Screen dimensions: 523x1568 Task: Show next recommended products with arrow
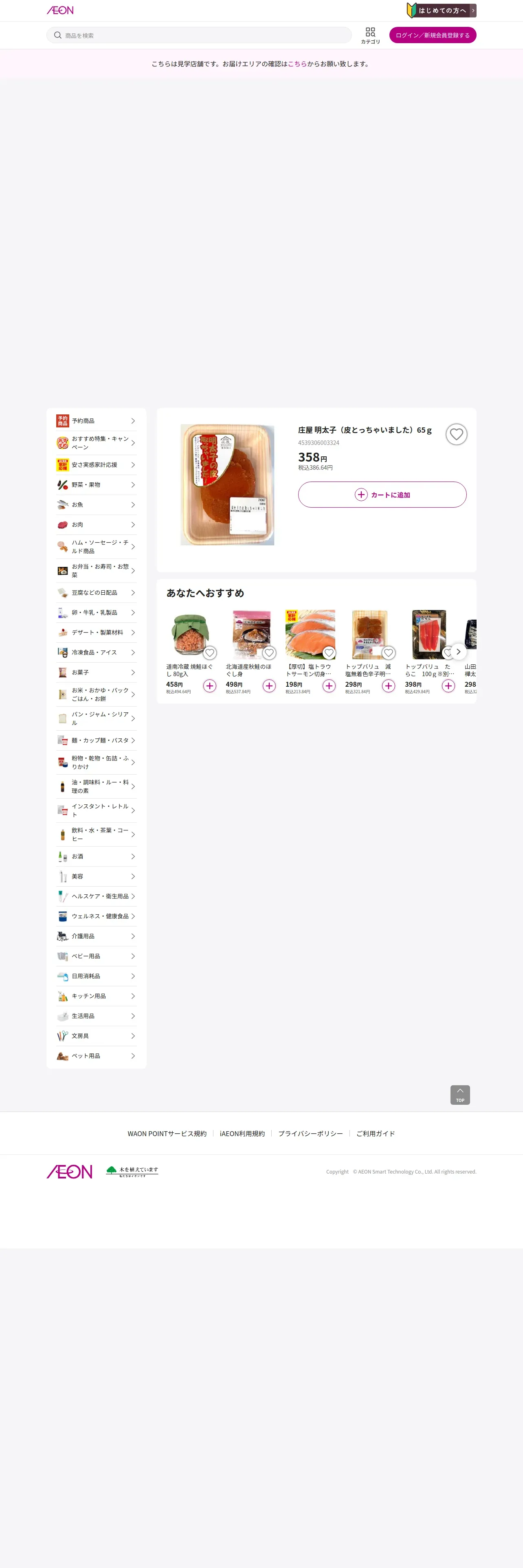pos(458,651)
